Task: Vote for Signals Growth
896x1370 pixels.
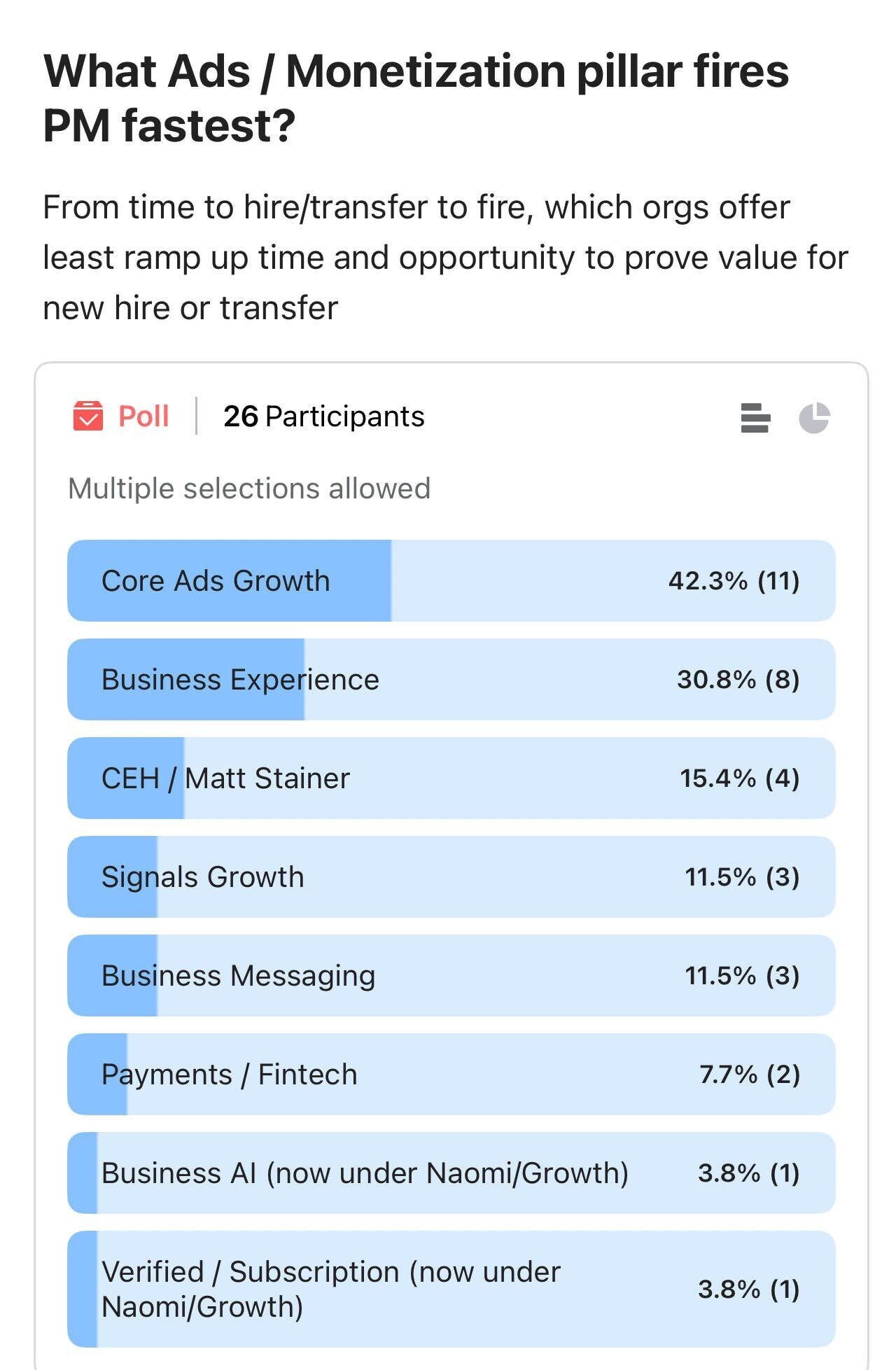Action: tap(202, 876)
